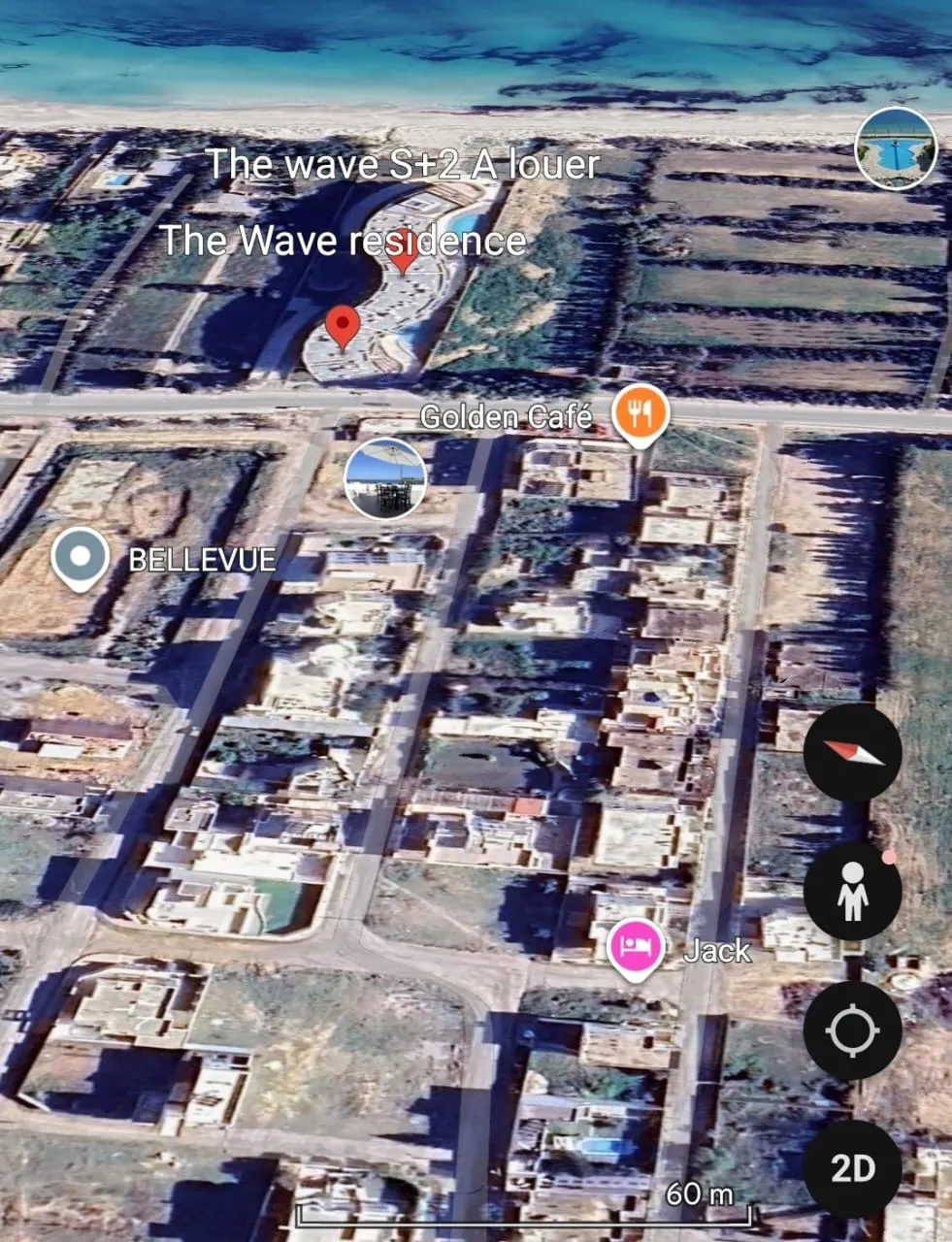Screen dimensions: 952x1242
Task: Open Street View with the pegman button
Action: pos(852,892)
